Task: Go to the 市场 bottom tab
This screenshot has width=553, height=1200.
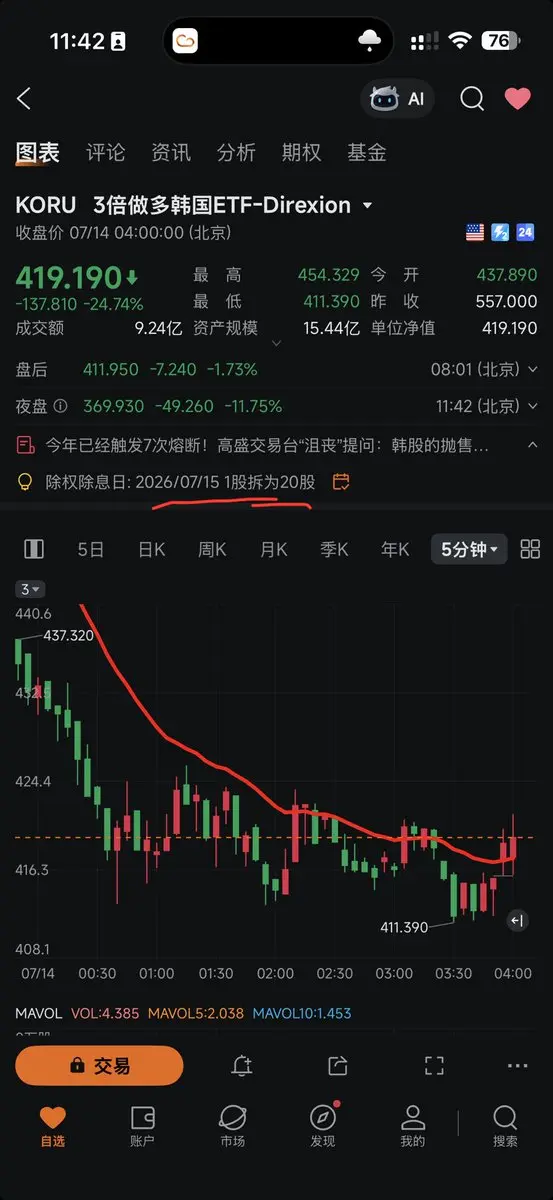Action: pos(232,1126)
